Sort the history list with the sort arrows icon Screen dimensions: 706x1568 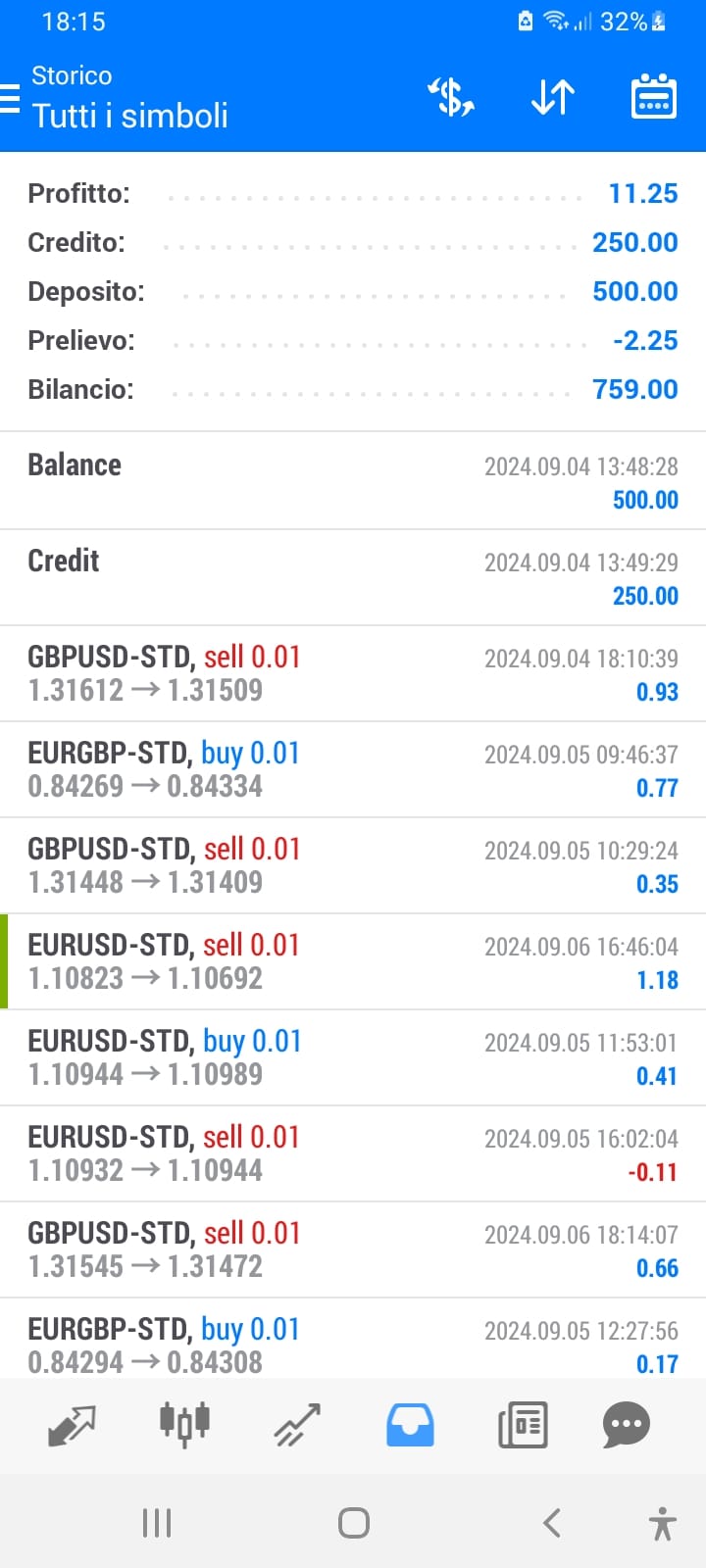552,97
